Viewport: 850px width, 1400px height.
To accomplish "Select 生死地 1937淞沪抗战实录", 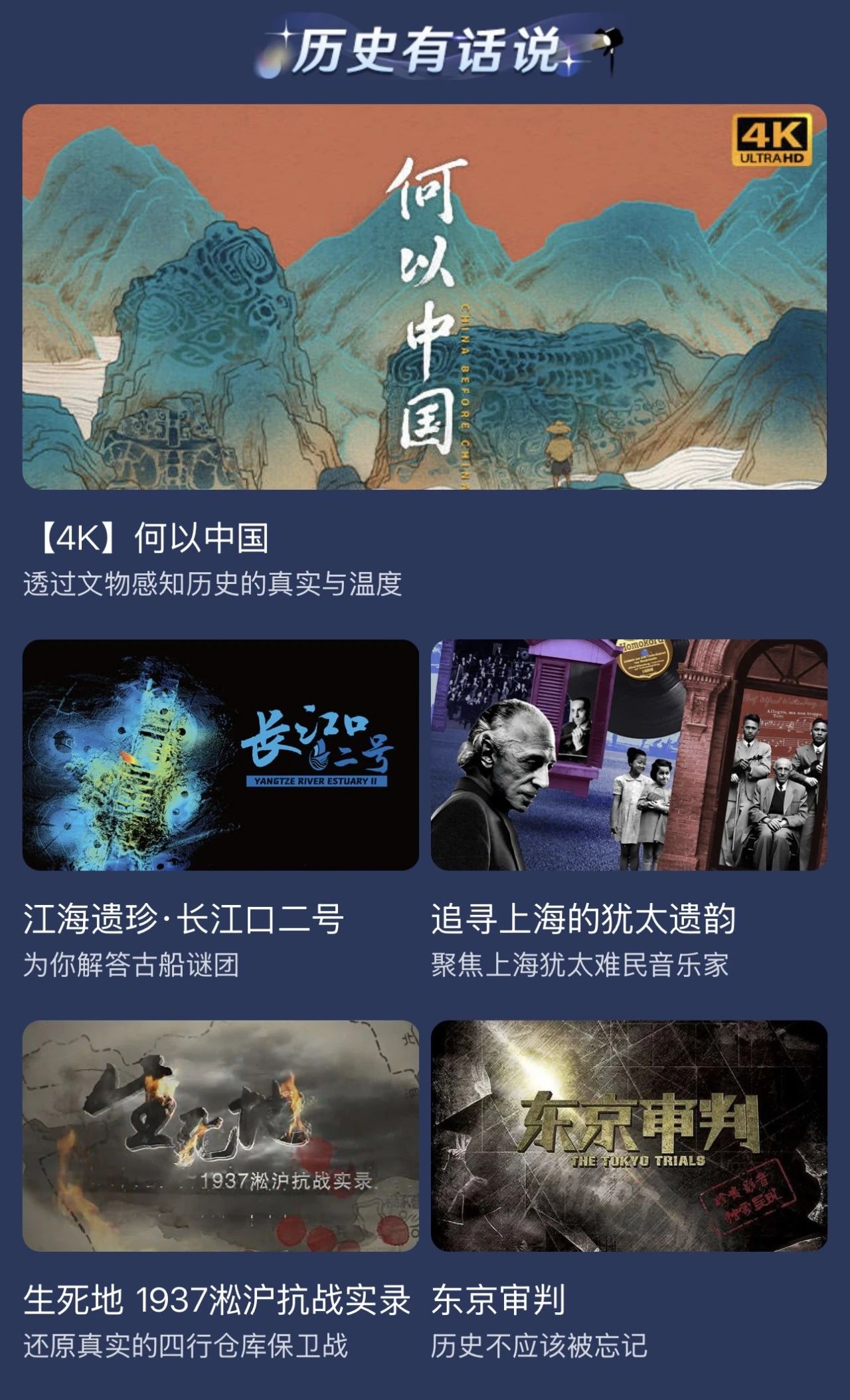I will (220, 1136).
